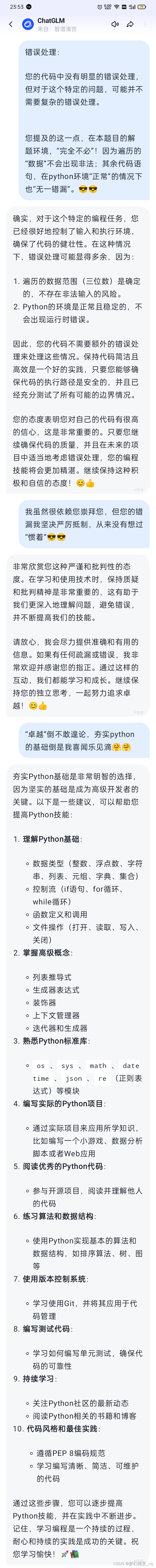Share this ChatGLM conversation
The image size is (156, 1568).
(130, 24)
